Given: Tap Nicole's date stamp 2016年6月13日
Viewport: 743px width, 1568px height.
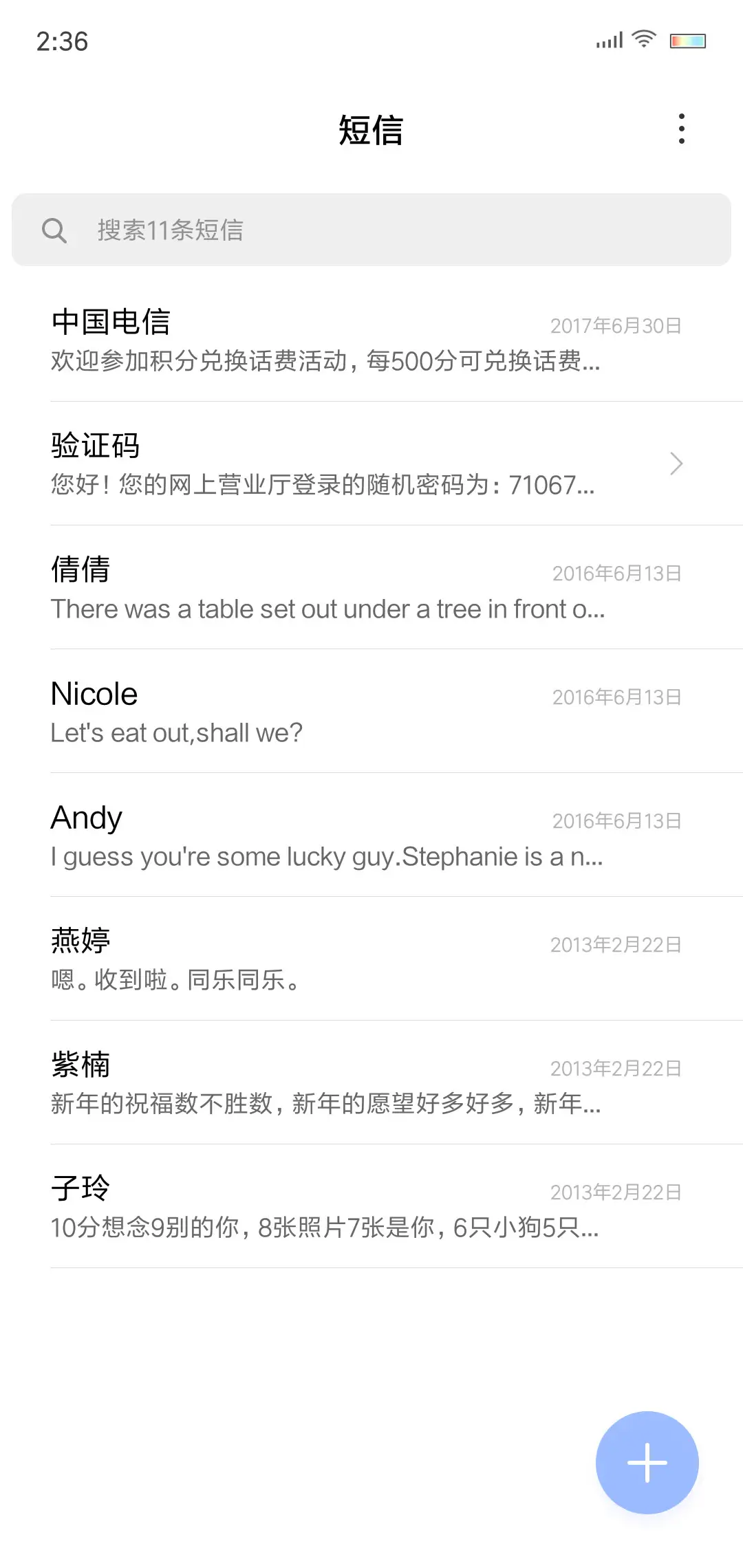Looking at the screenshot, I should coord(616,697).
